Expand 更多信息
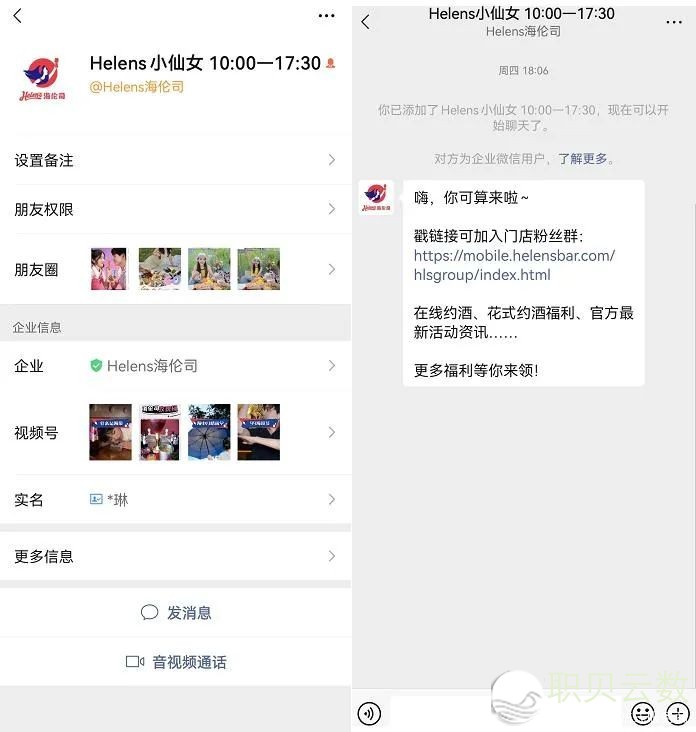This screenshot has width=696, height=732. (175, 556)
